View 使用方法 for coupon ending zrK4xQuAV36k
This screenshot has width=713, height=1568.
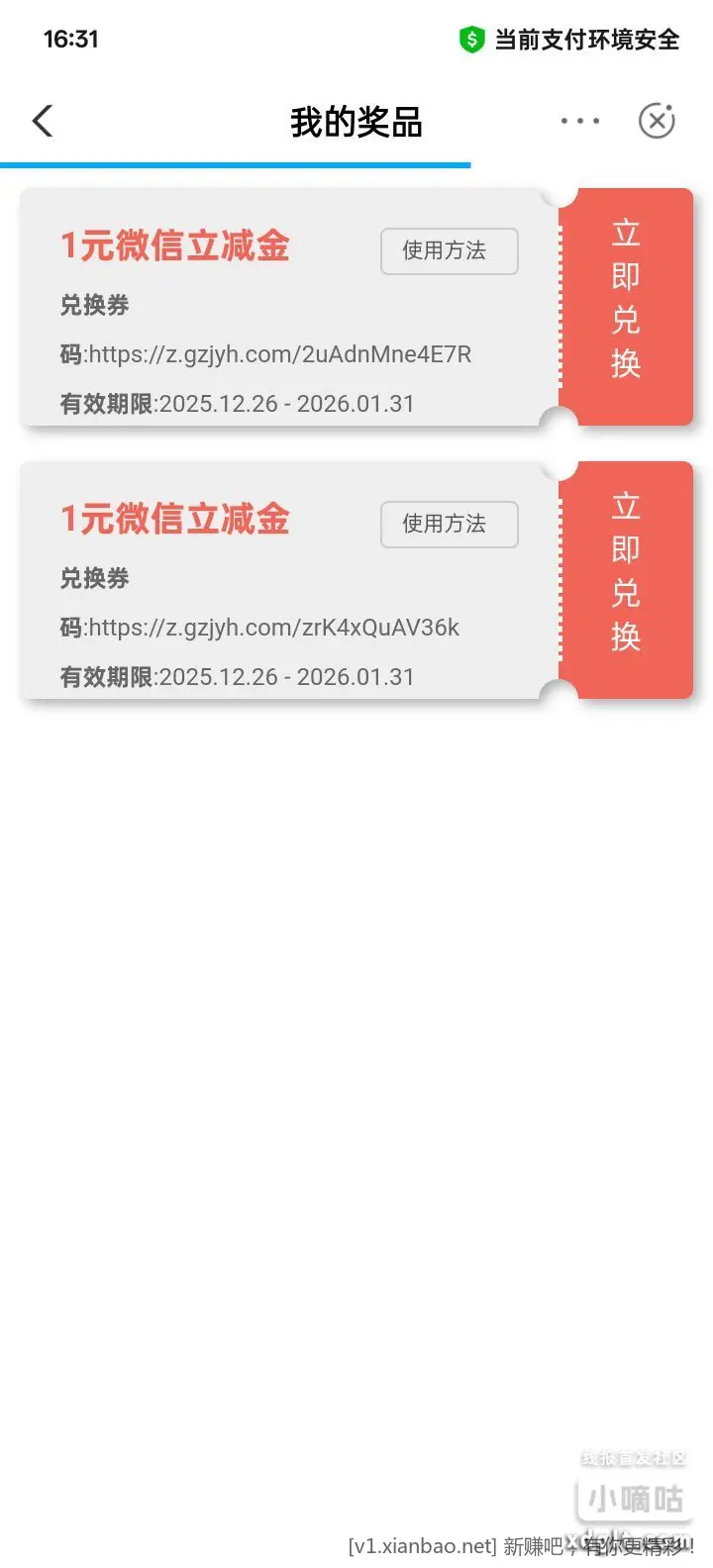pyautogui.click(x=449, y=525)
